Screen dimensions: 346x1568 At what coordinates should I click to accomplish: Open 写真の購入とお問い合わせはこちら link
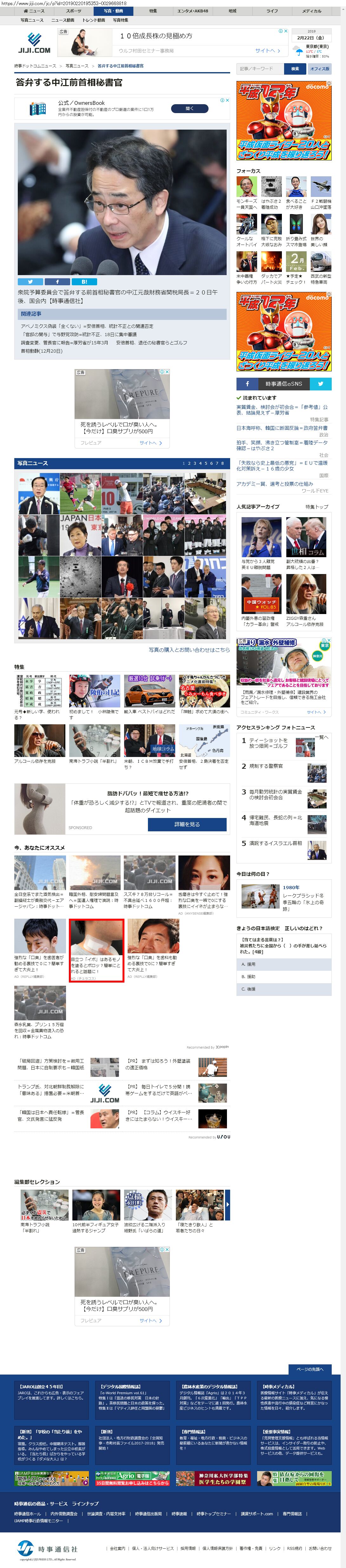189,650
